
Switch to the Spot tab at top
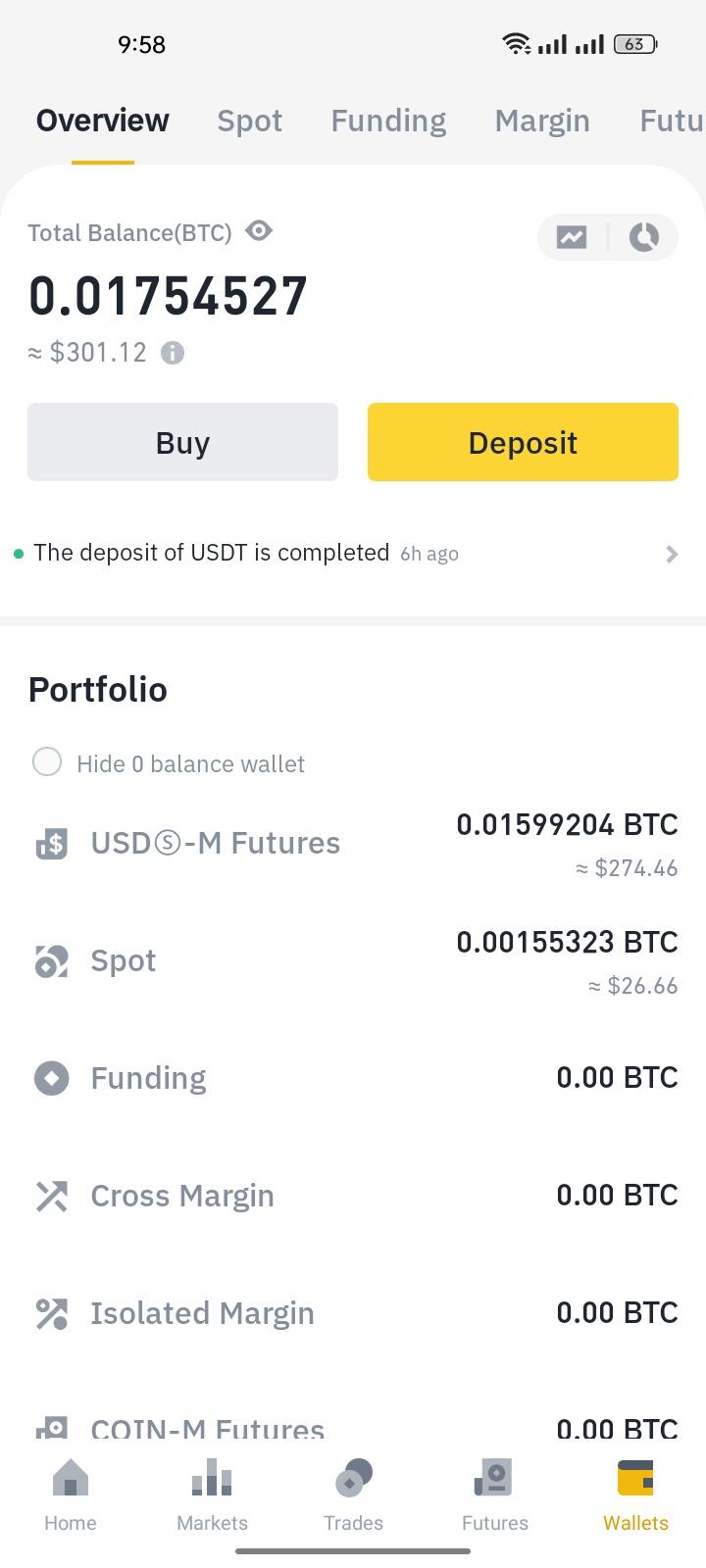pyautogui.click(x=249, y=121)
